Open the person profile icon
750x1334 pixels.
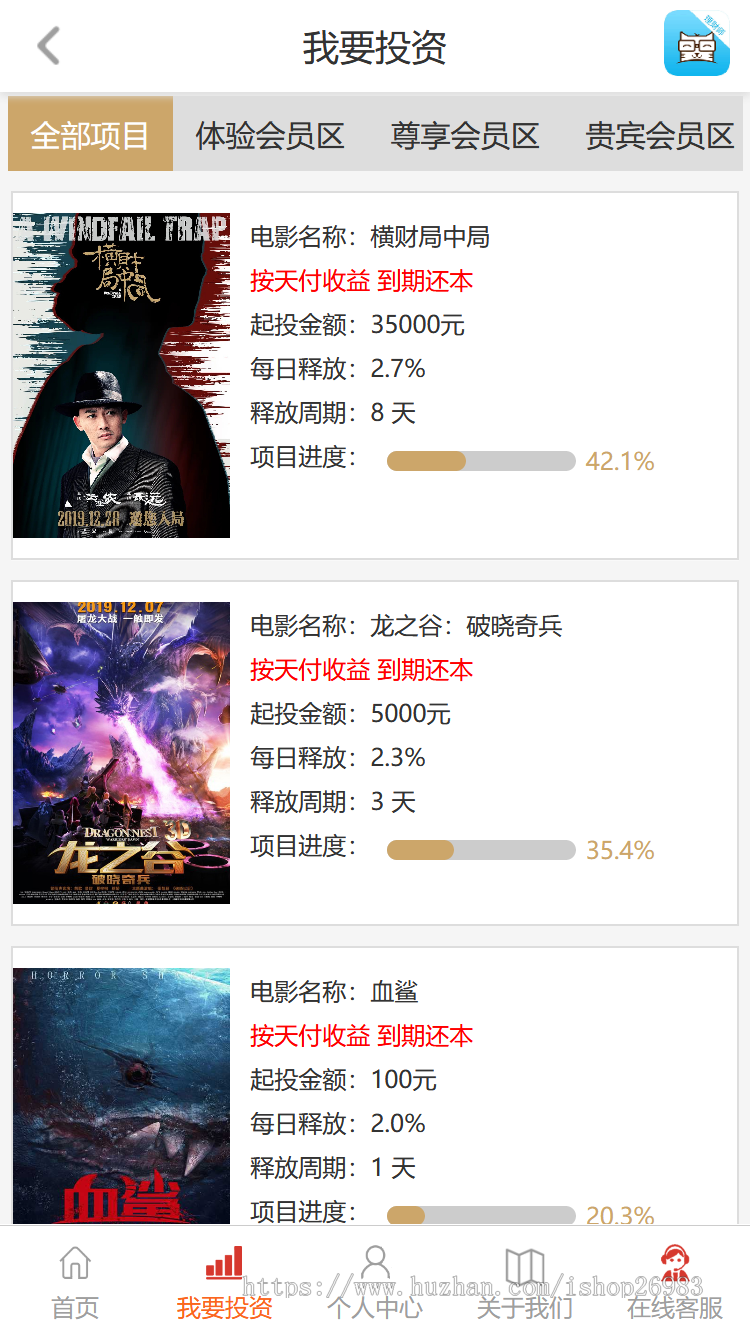(374, 1265)
